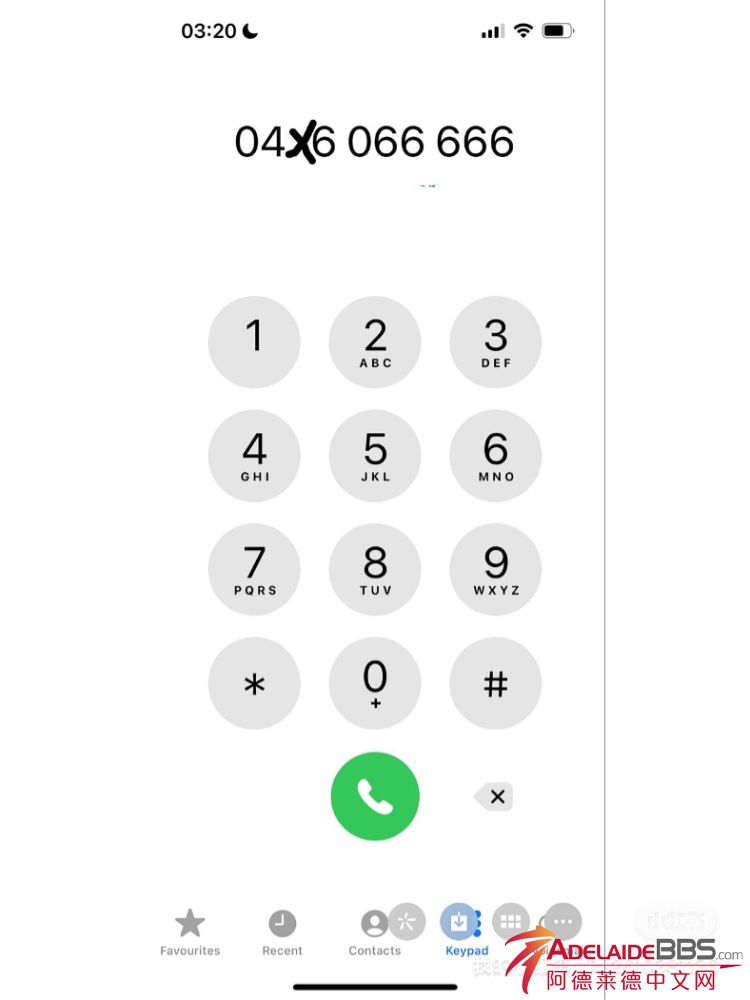Enter digit 0 on keypad
Viewport: 750px width, 1000px height.
click(375, 683)
